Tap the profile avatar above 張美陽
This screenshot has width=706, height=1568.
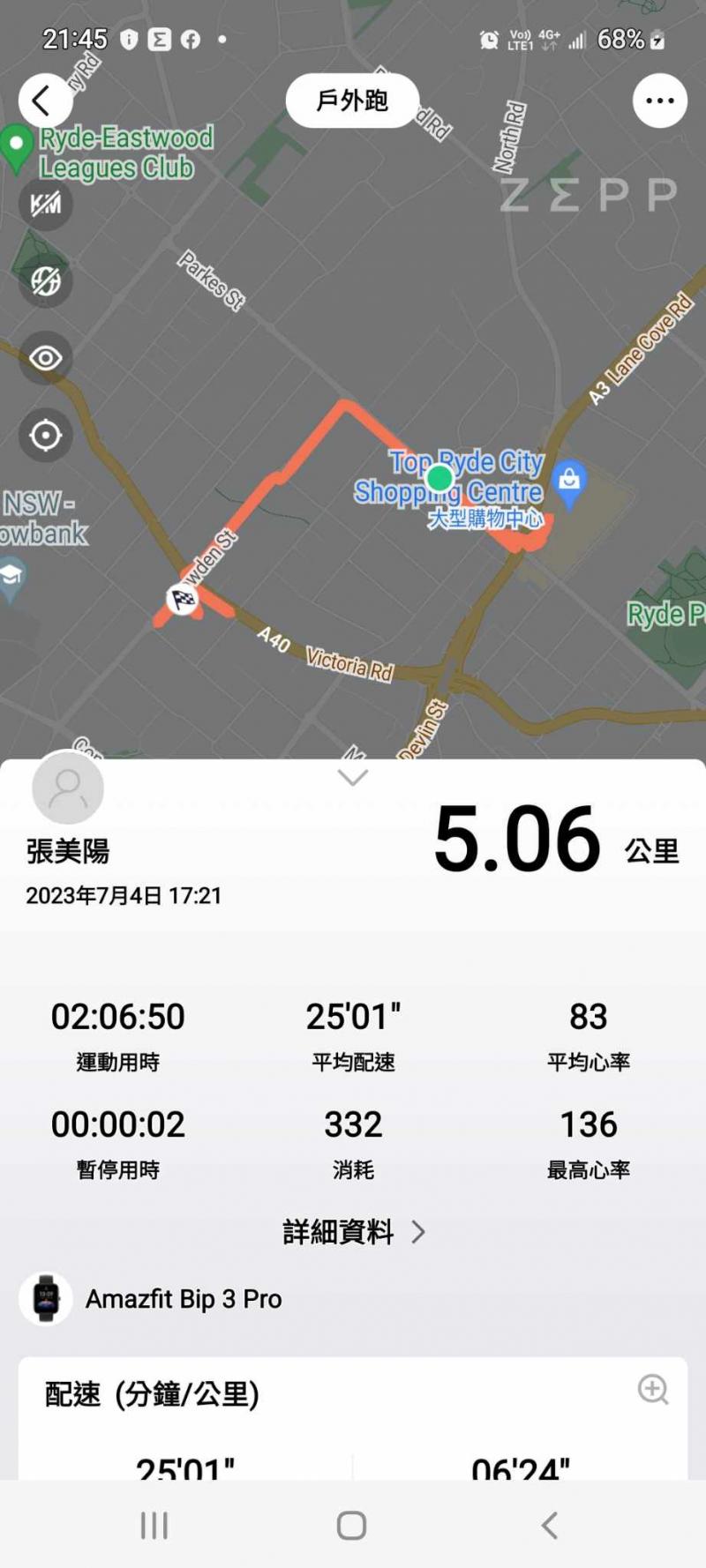pos(68,788)
